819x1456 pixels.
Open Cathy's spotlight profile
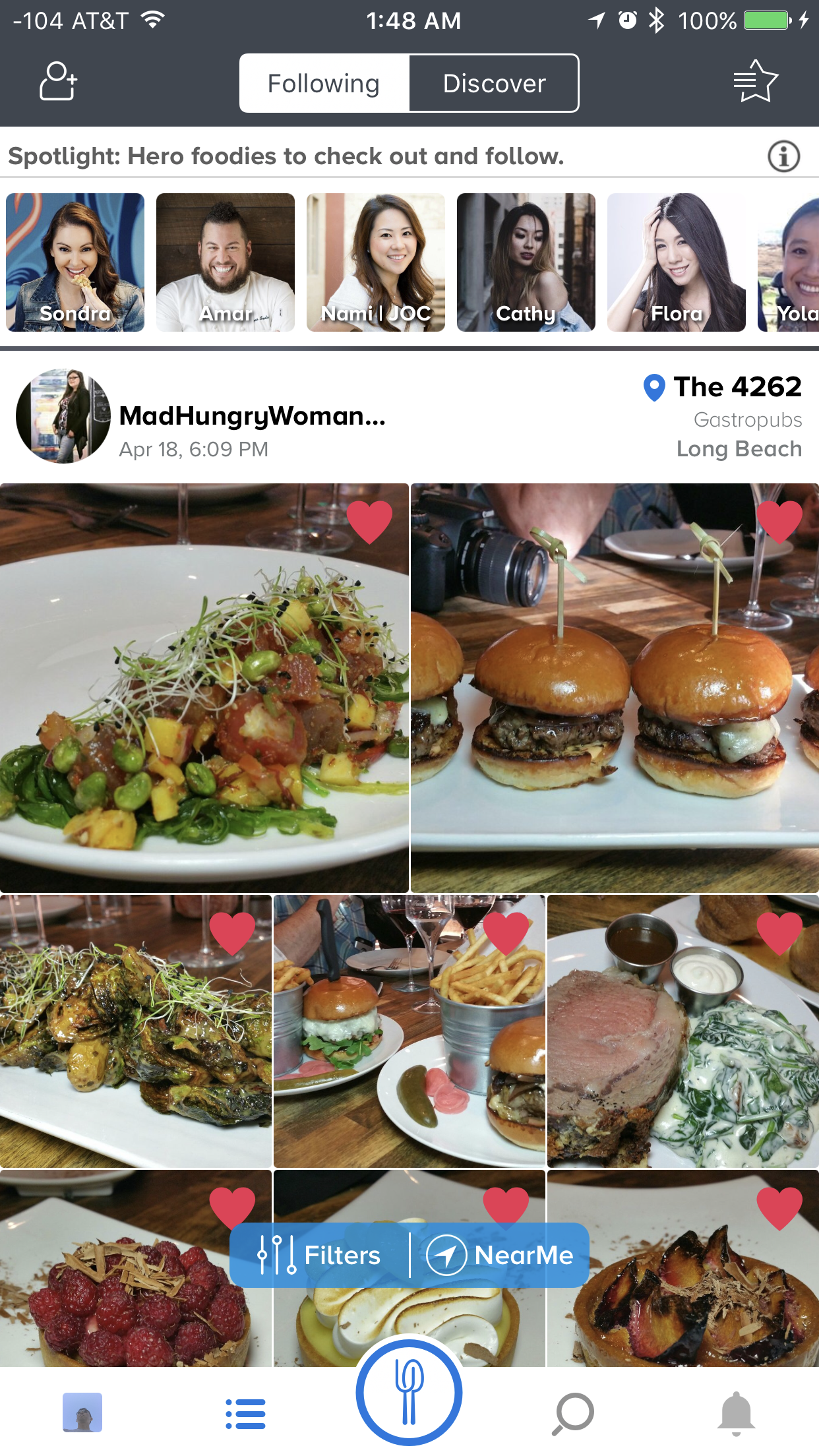[526, 262]
